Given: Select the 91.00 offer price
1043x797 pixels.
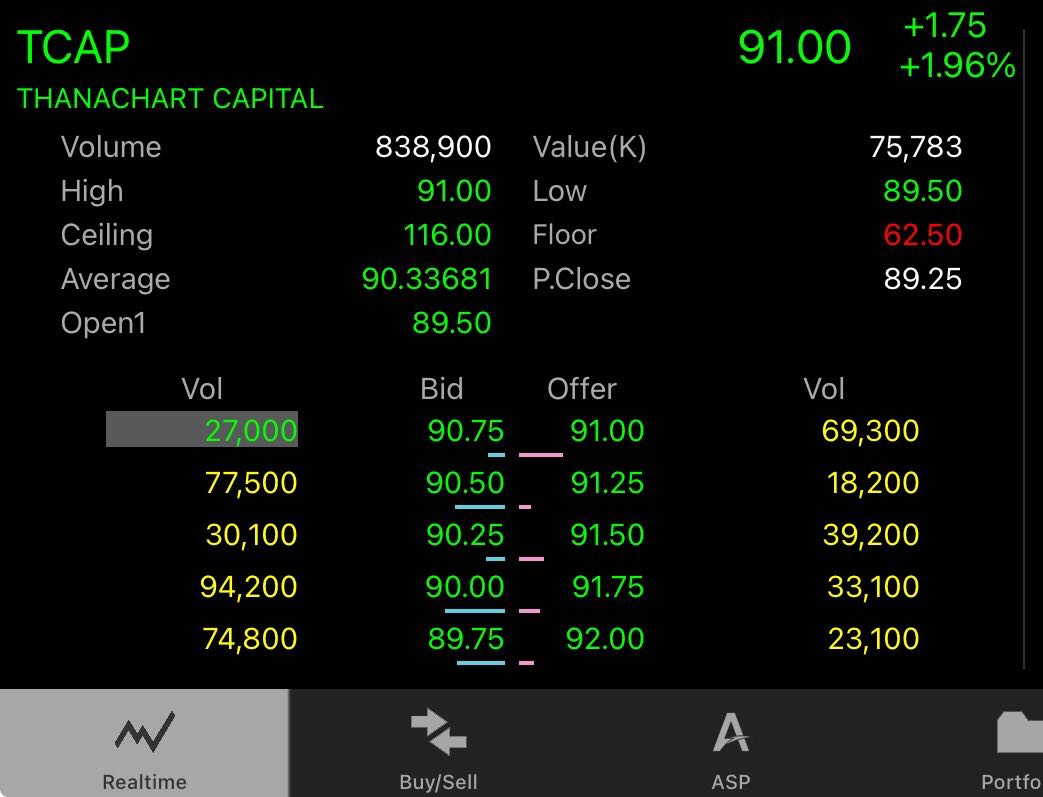Looking at the screenshot, I should pos(607,430).
